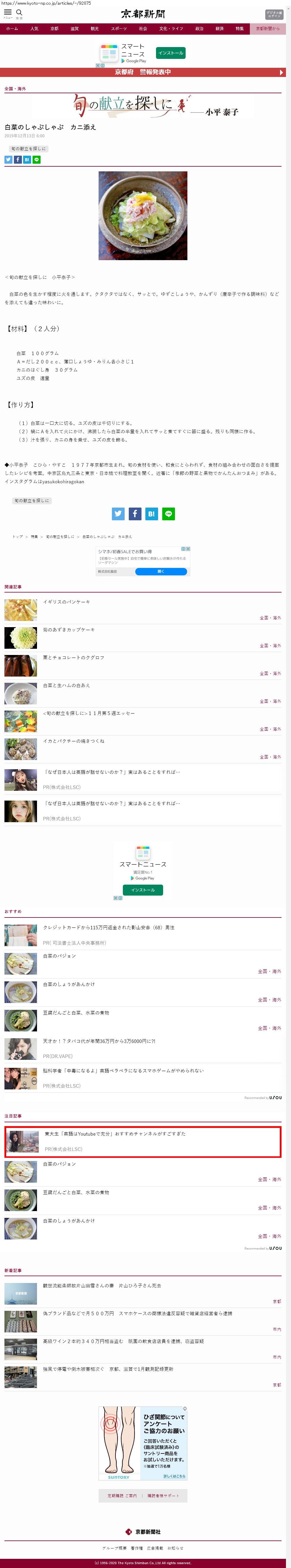Open the search icon in header

19,13
